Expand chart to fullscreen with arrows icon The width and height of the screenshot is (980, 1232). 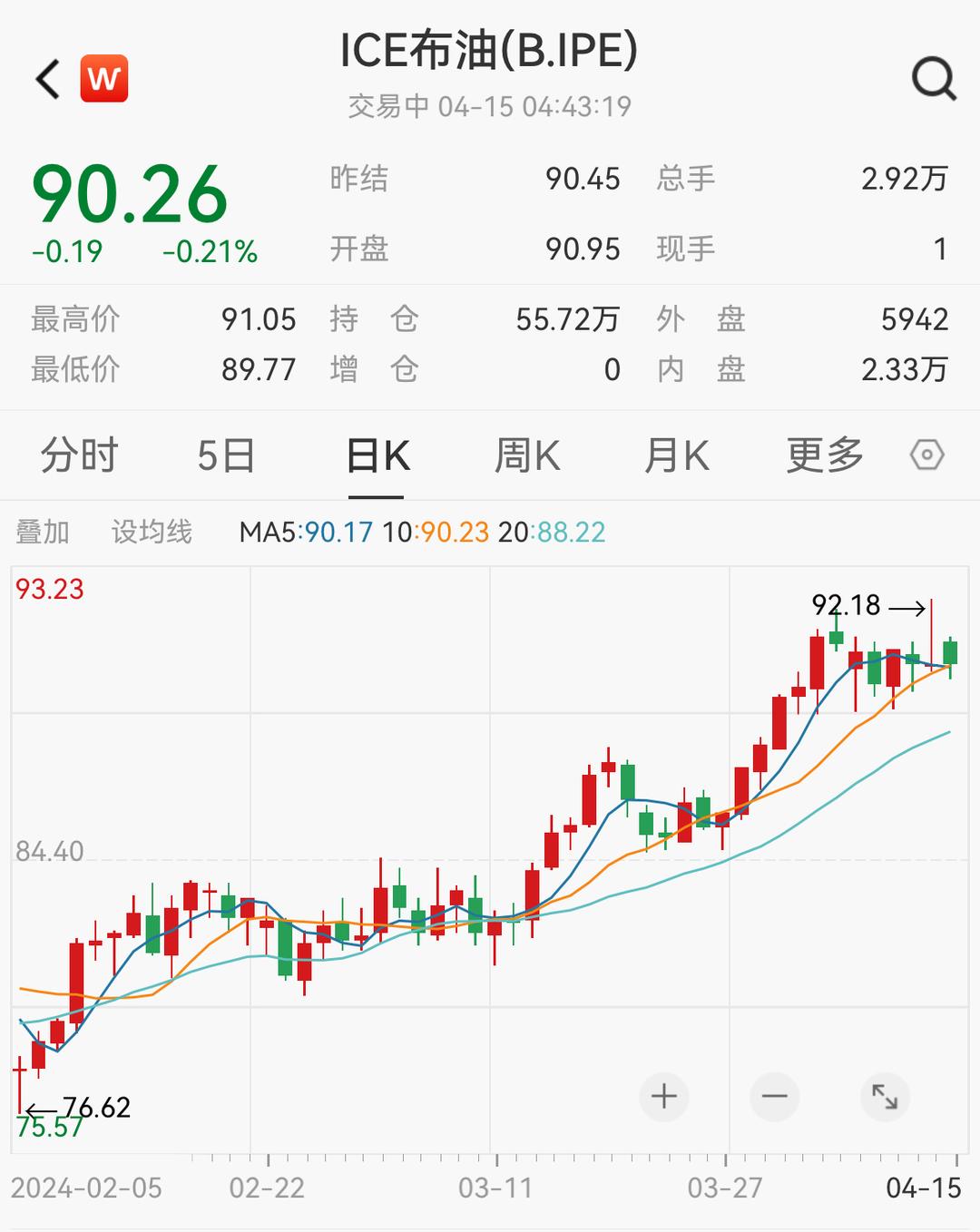pos(883,1097)
